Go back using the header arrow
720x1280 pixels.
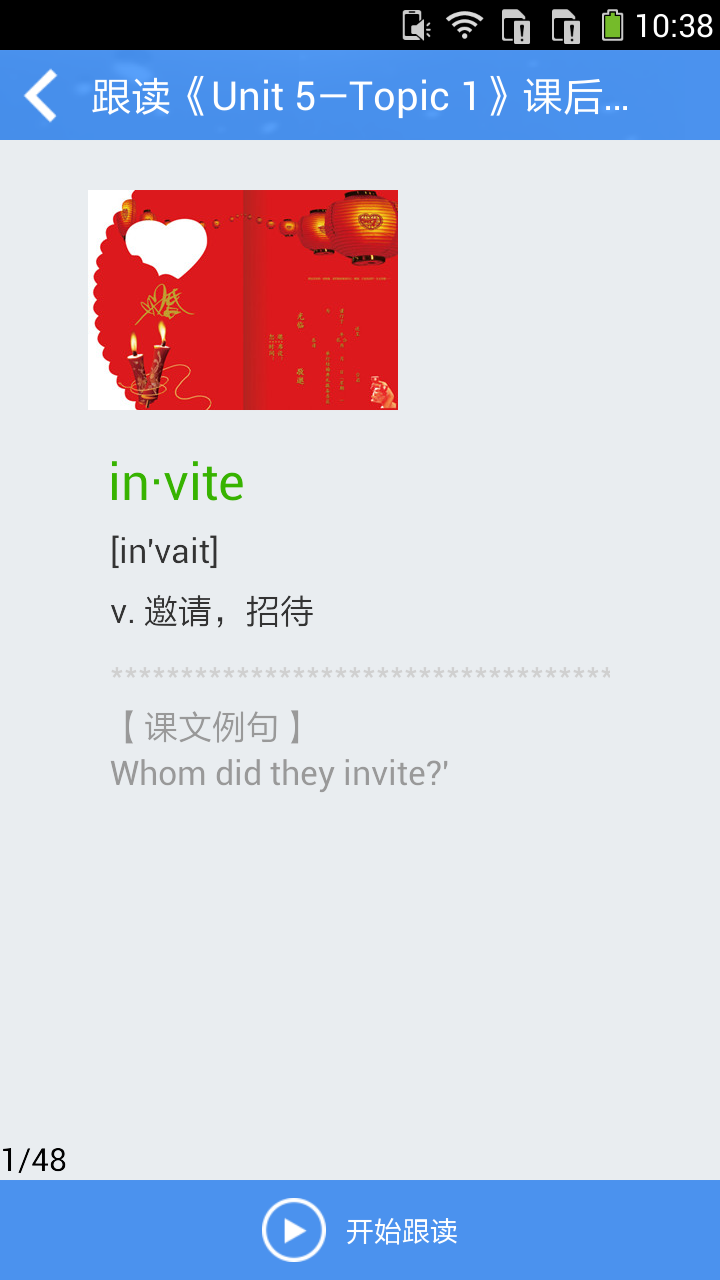pyautogui.click(x=41, y=96)
